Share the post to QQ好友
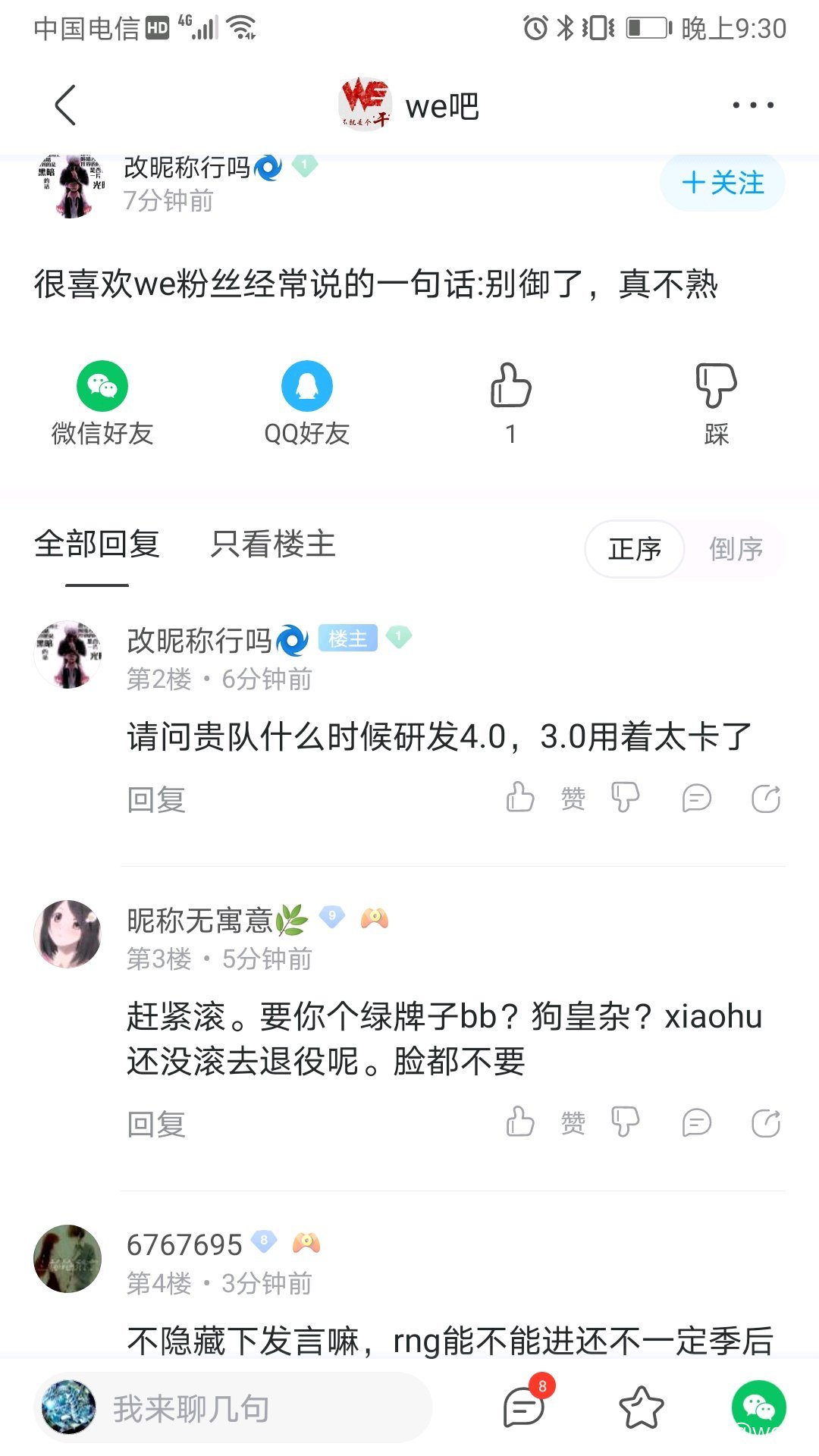The width and height of the screenshot is (819, 1456). [306, 403]
